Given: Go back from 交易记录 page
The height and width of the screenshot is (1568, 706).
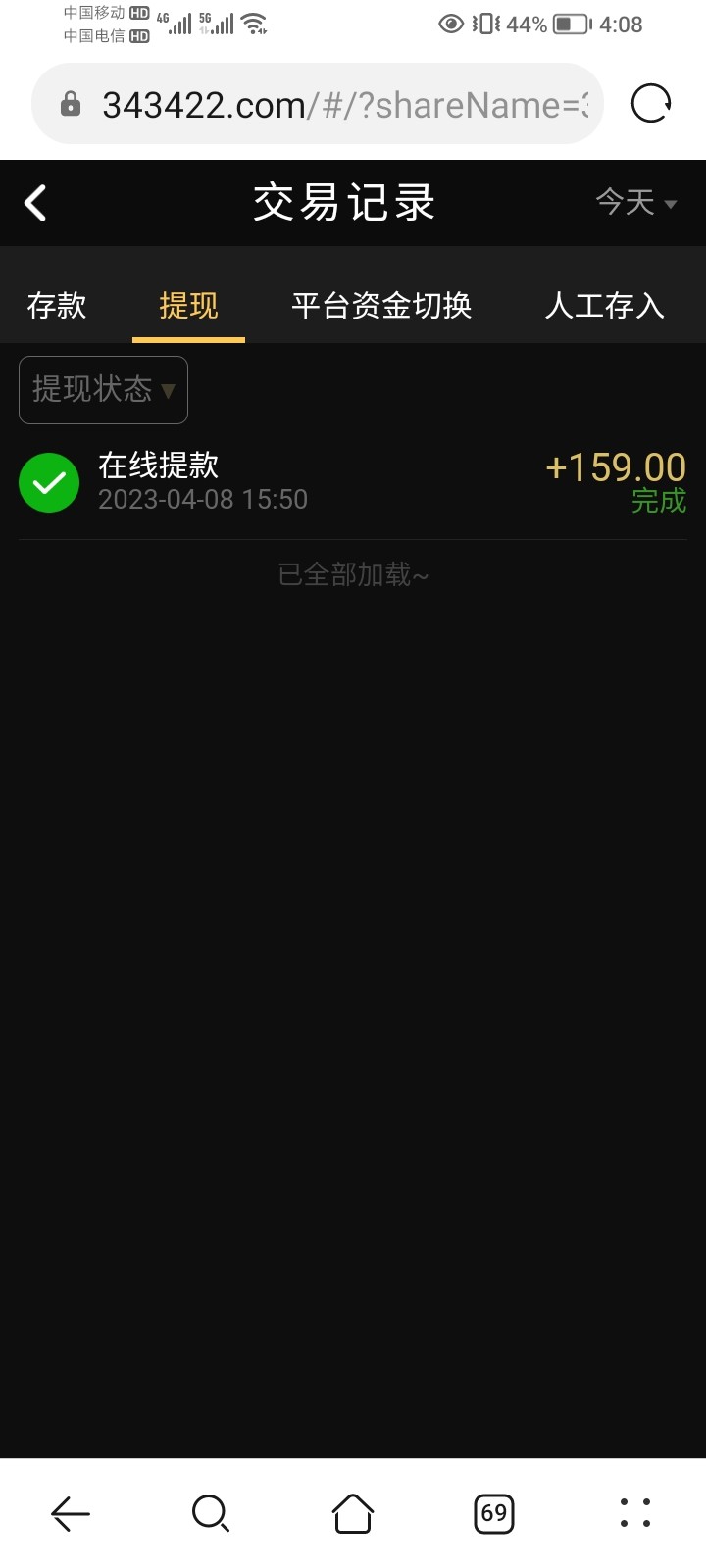Looking at the screenshot, I should click(x=36, y=203).
